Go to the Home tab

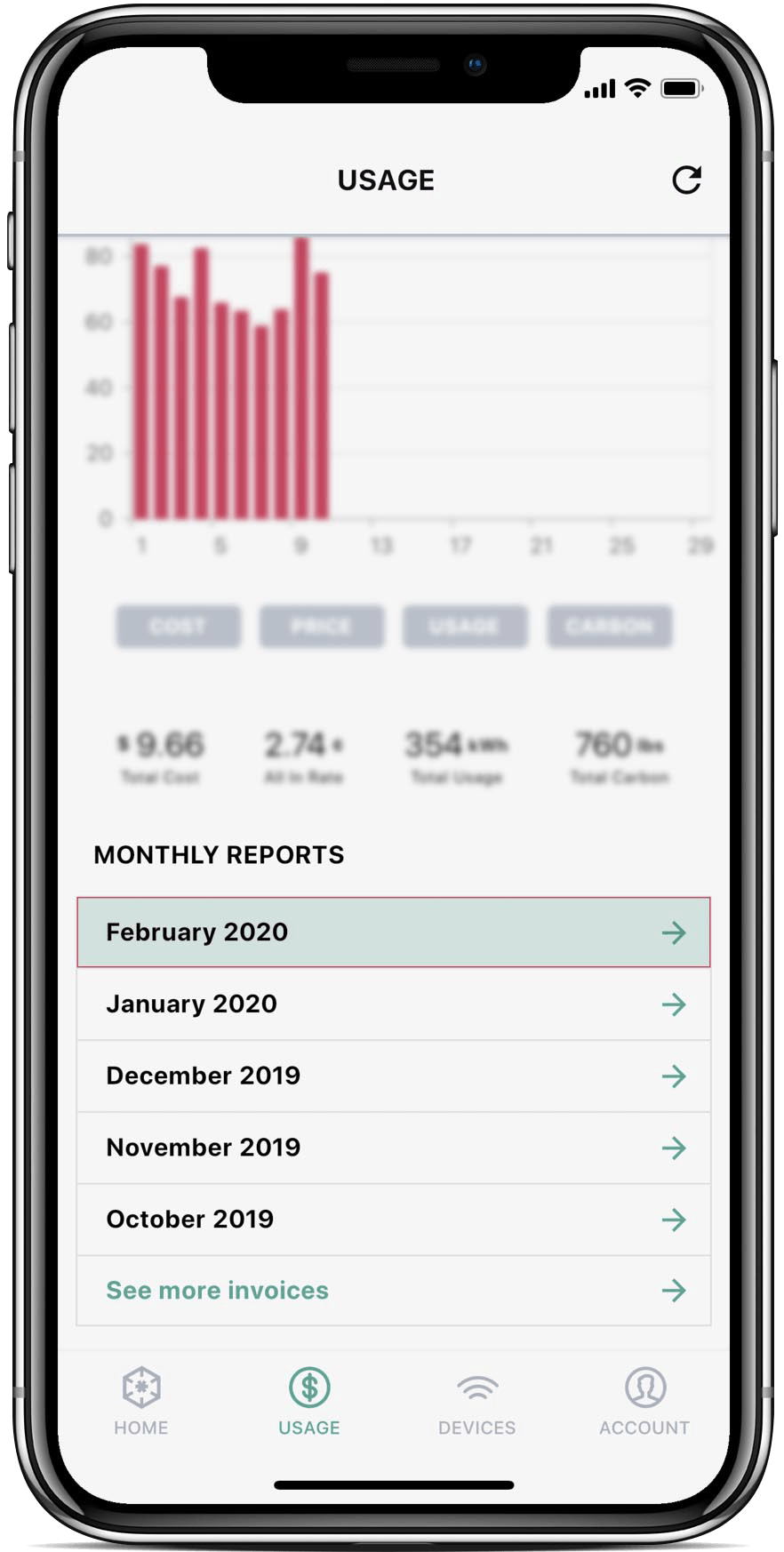(x=140, y=1401)
